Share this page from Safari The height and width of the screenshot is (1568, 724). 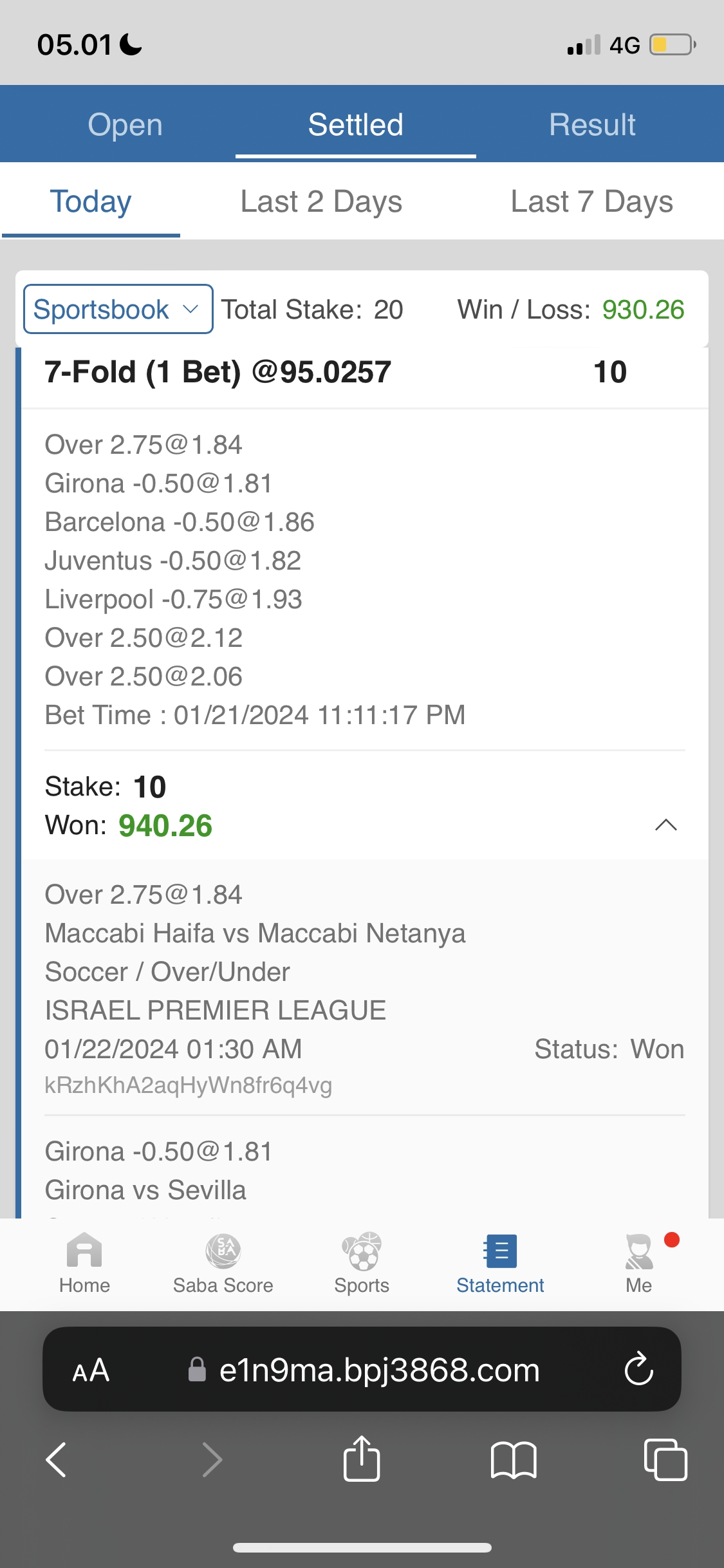coord(362,1459)
